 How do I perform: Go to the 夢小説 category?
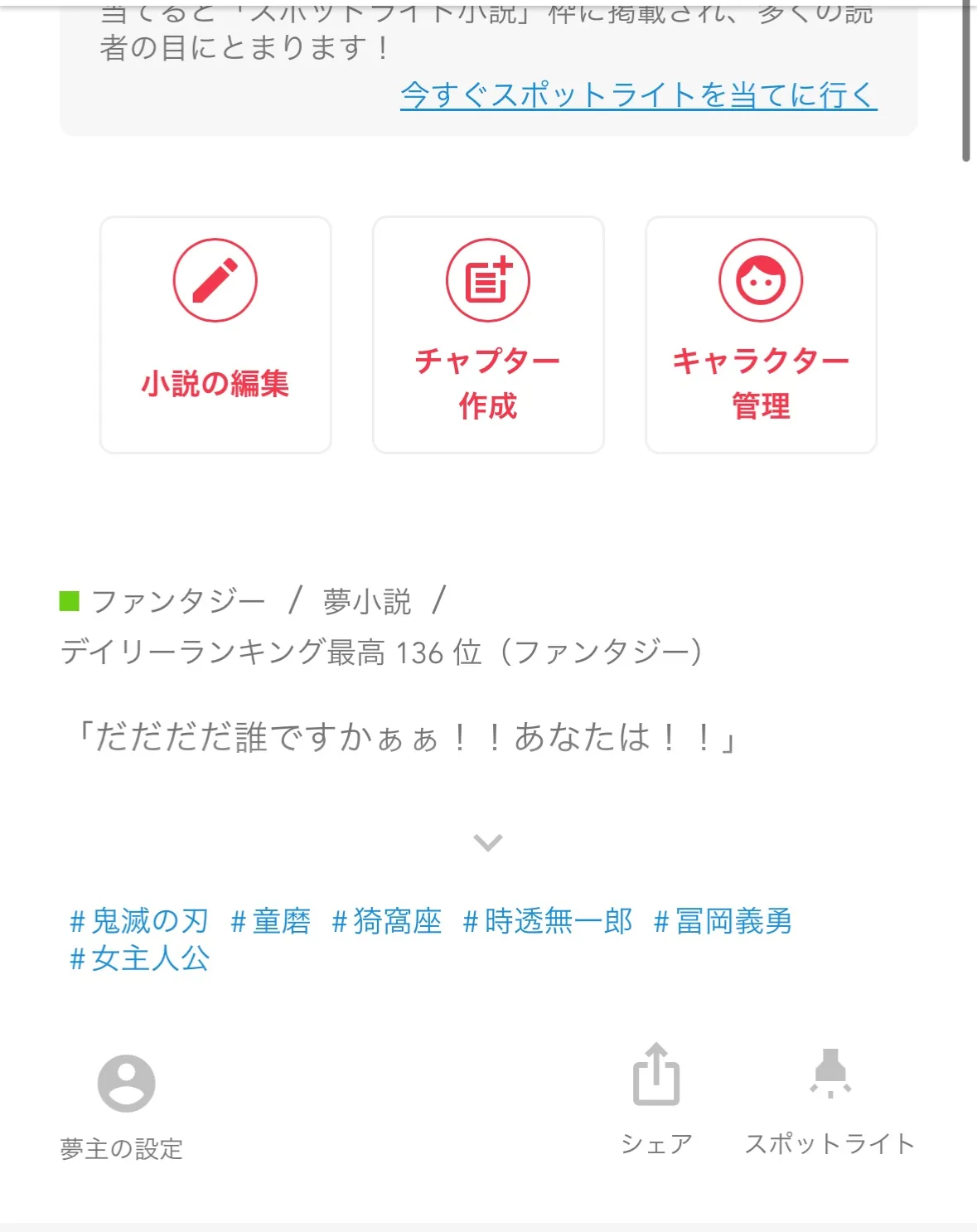[367, 601]
